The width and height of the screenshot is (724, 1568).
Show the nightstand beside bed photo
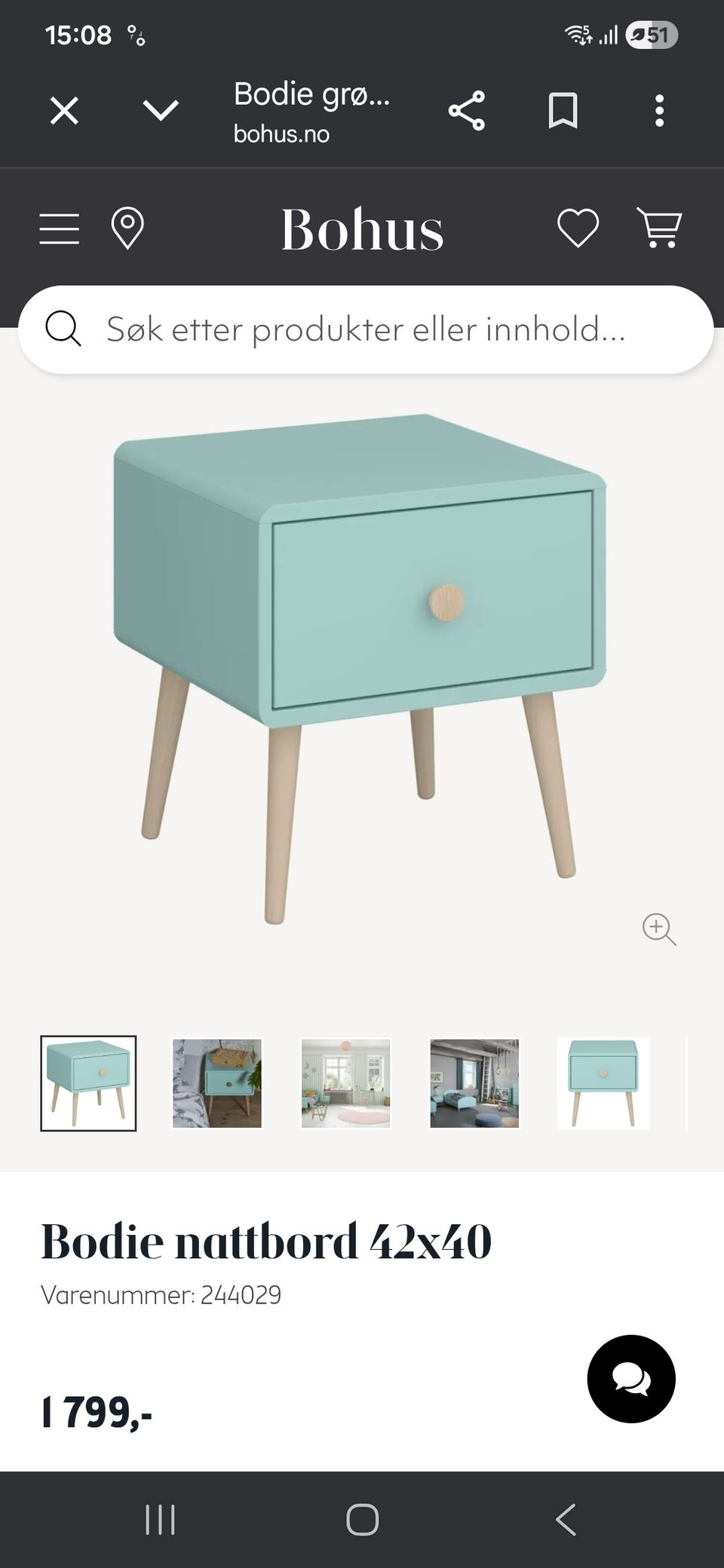pyautogui.click(x=217, y=1083)
